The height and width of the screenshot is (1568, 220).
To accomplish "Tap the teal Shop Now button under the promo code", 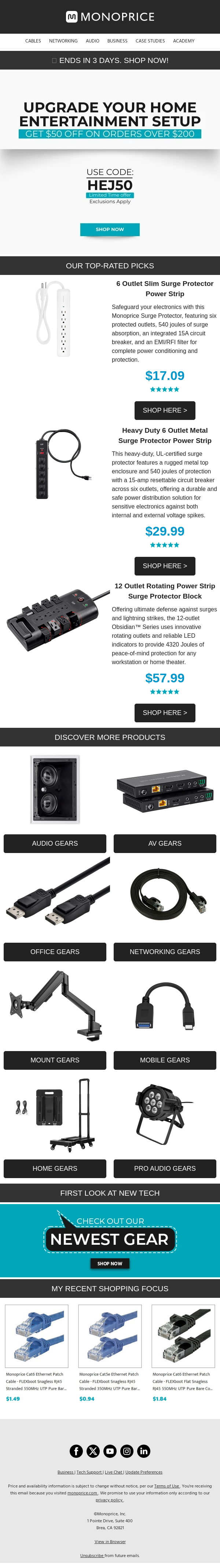I will 110,230.
